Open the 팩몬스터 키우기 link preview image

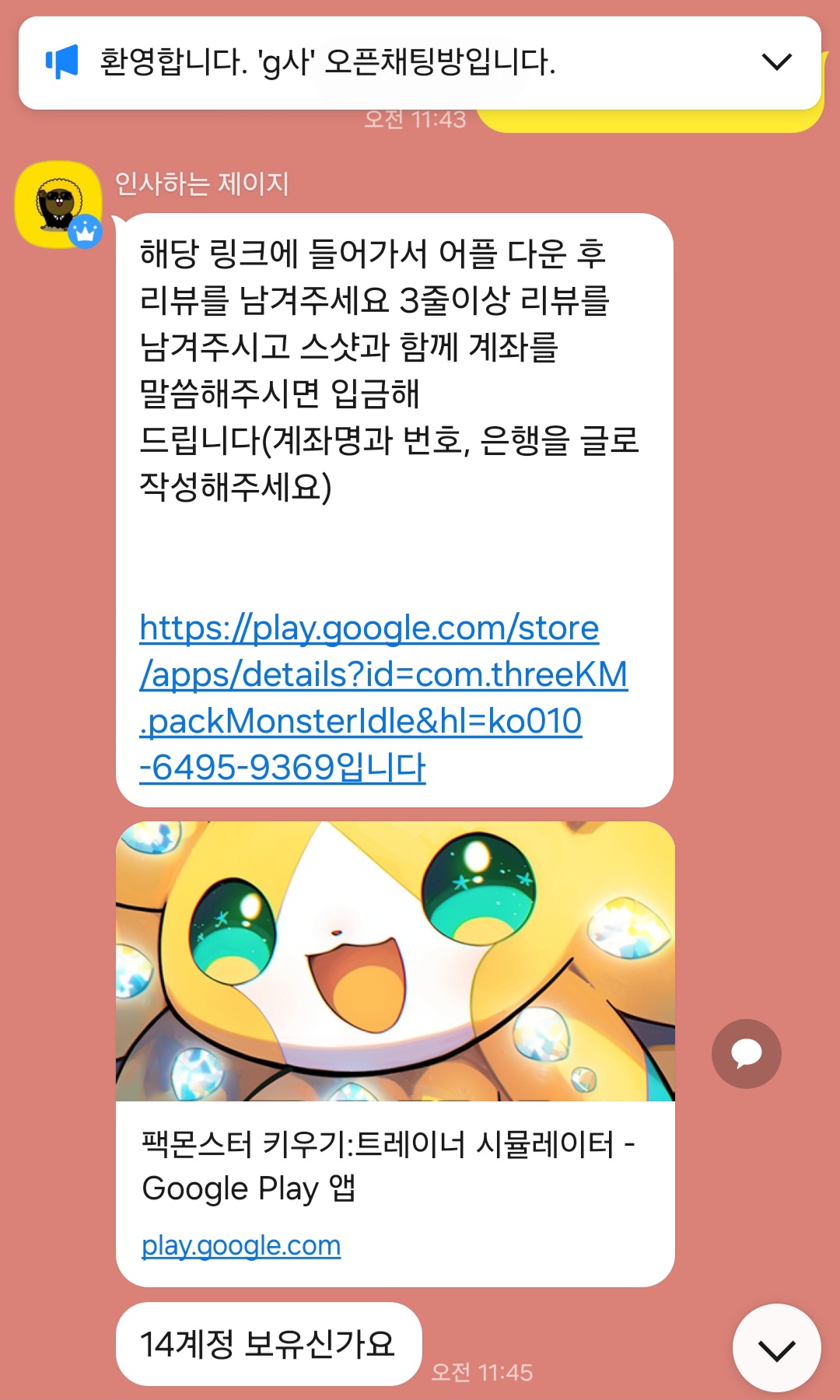[395, 961]
